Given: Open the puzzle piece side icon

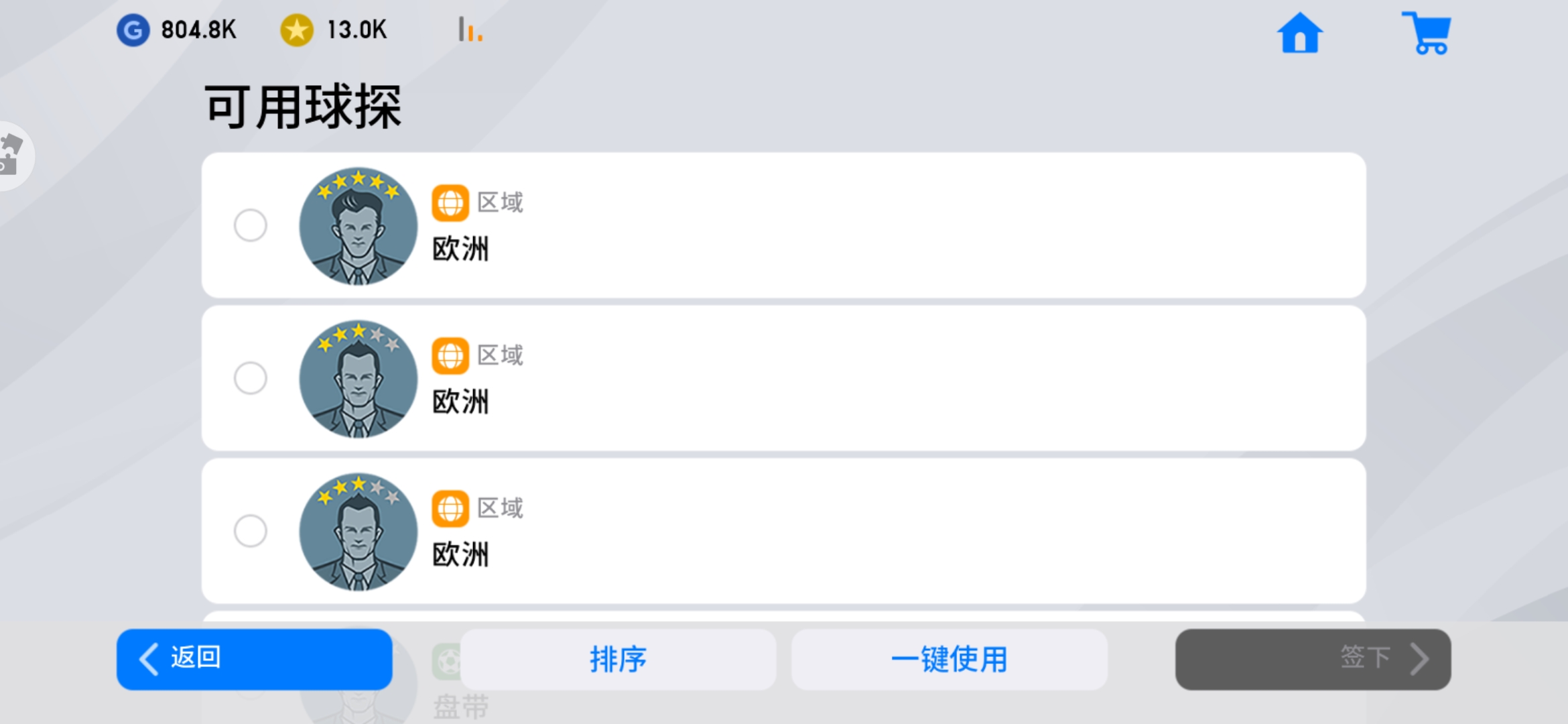Looking at the screenshot, I should (12, 155).
